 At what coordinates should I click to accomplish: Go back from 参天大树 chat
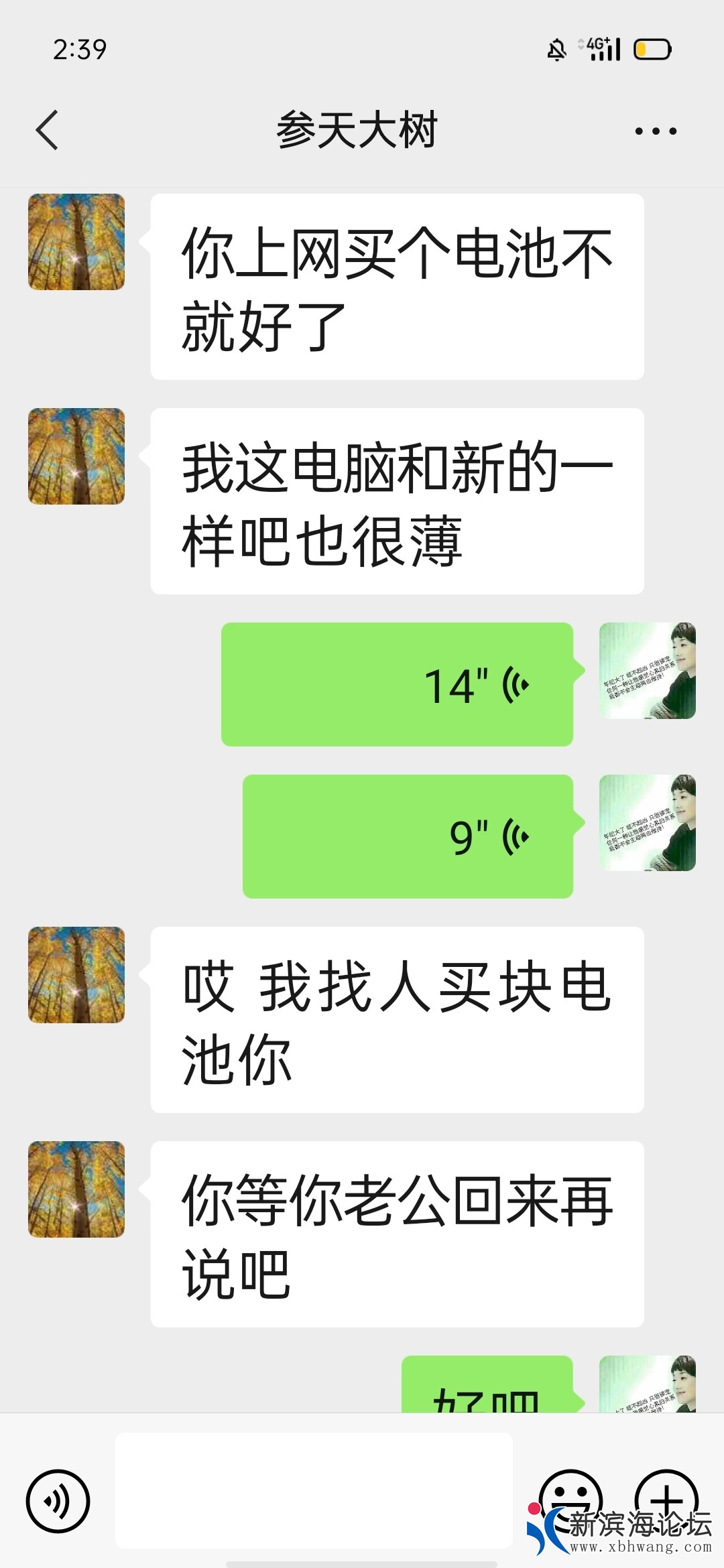(x=47, y=130)
